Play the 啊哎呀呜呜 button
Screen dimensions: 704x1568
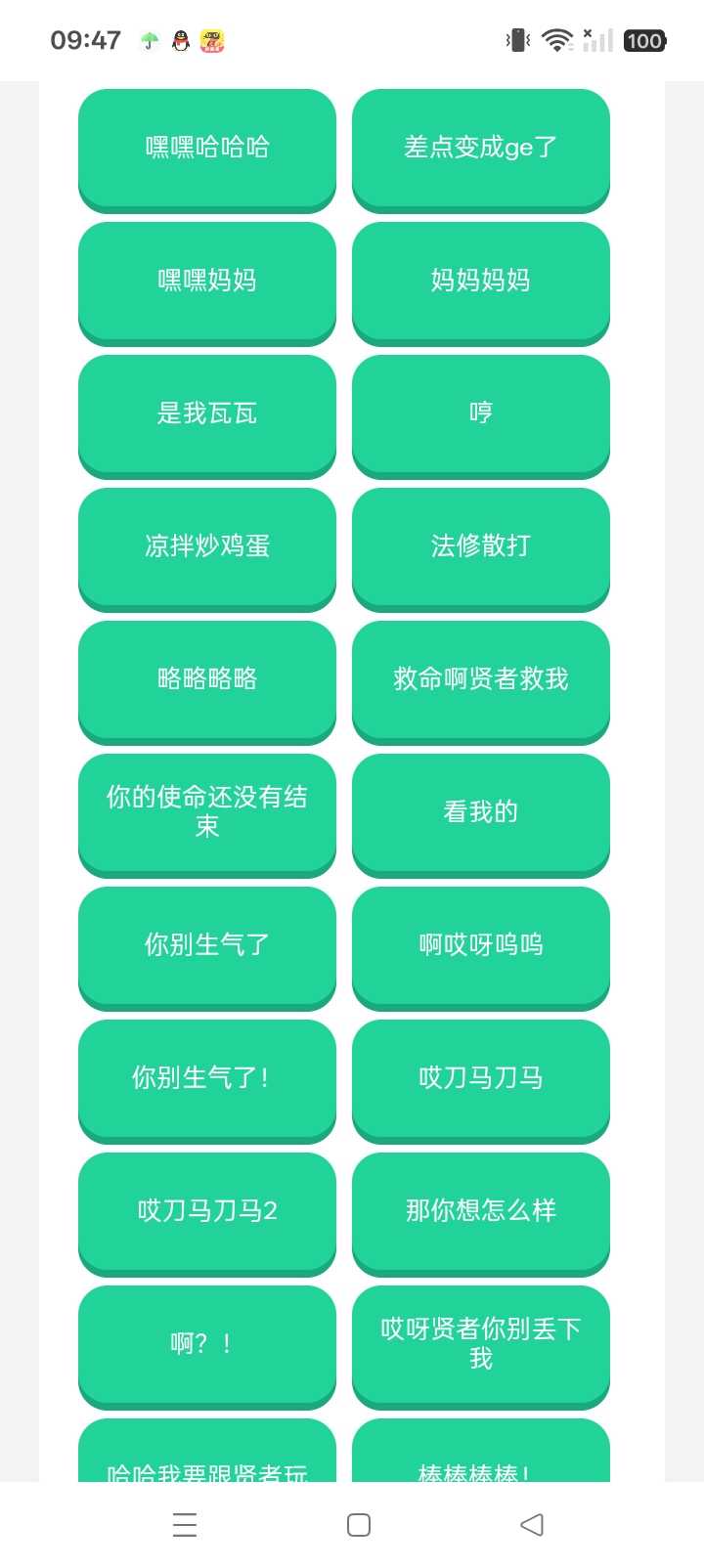(x=481, y=945)
